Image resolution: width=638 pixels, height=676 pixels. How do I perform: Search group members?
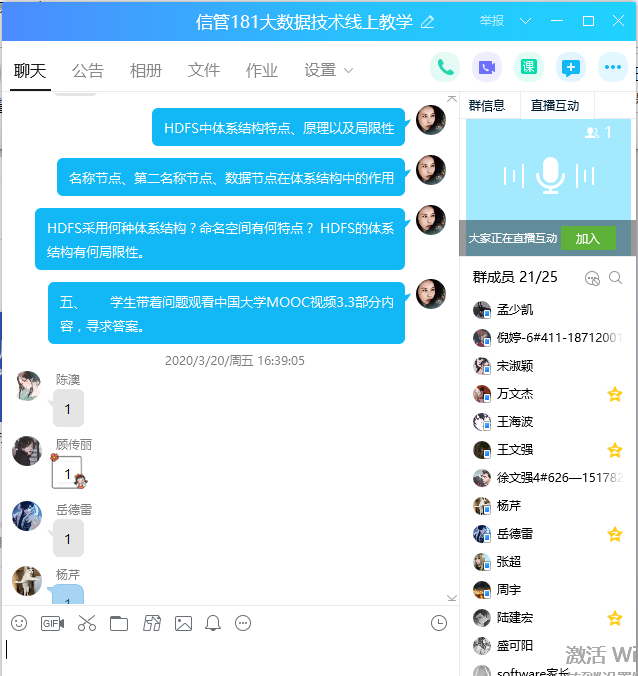pos(616,278)
